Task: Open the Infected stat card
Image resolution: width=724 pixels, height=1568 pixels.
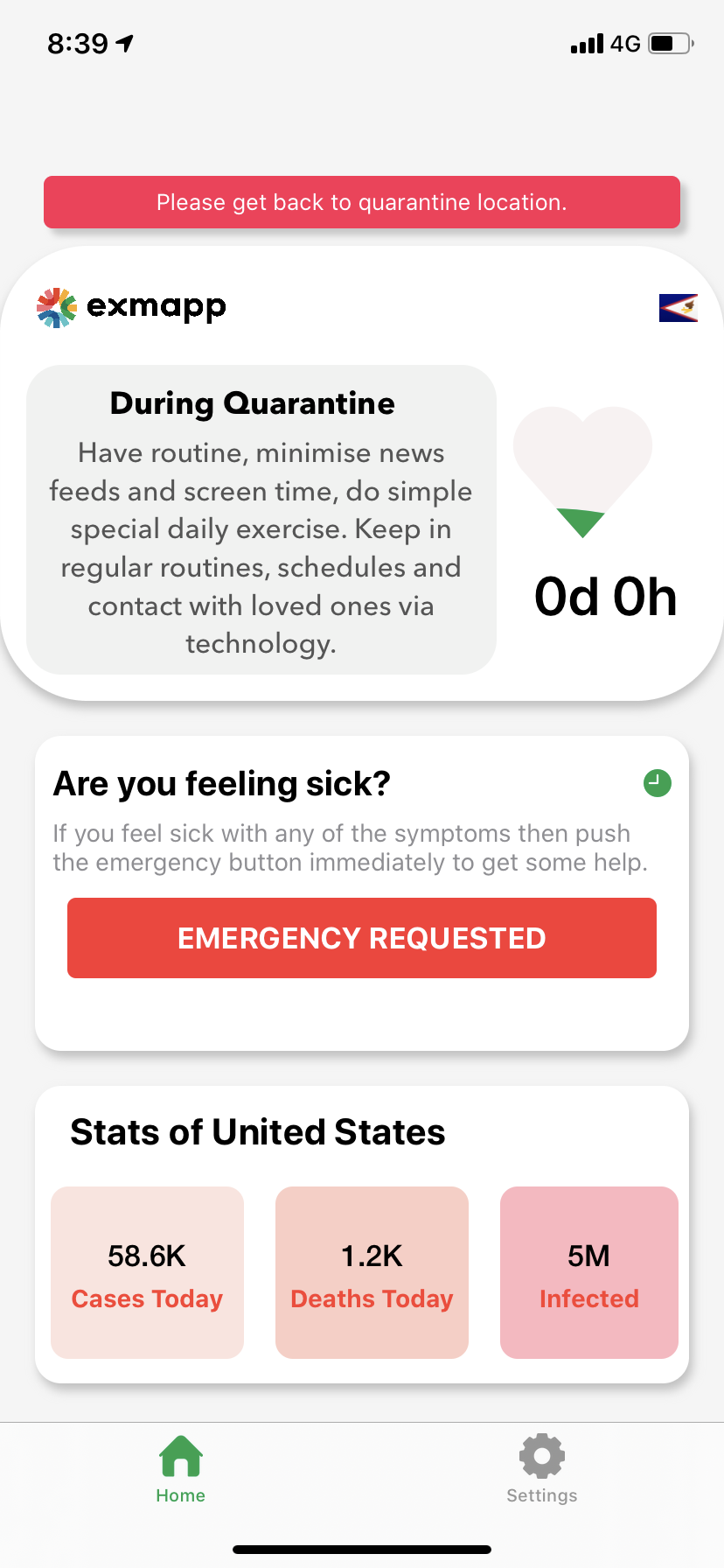Action: coord(588,1272)
